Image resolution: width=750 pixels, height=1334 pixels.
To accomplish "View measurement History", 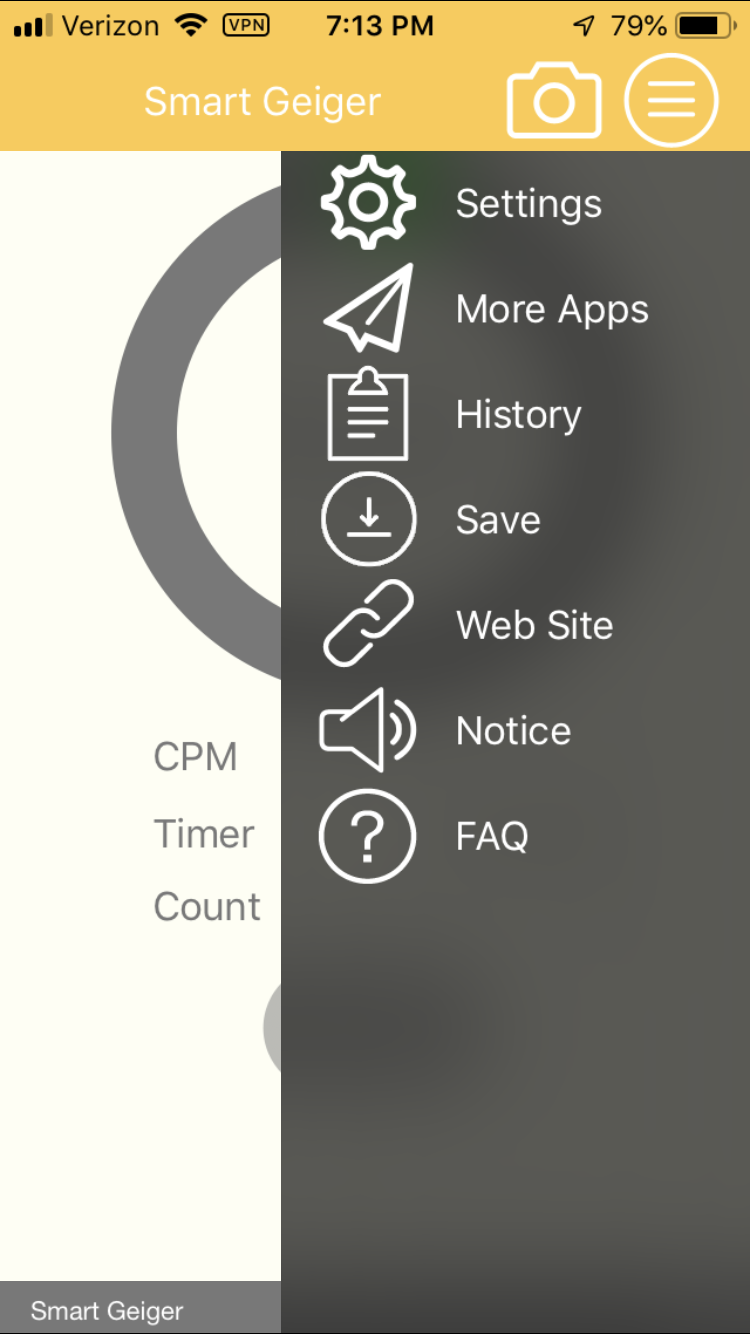I will tap(518, 415).
